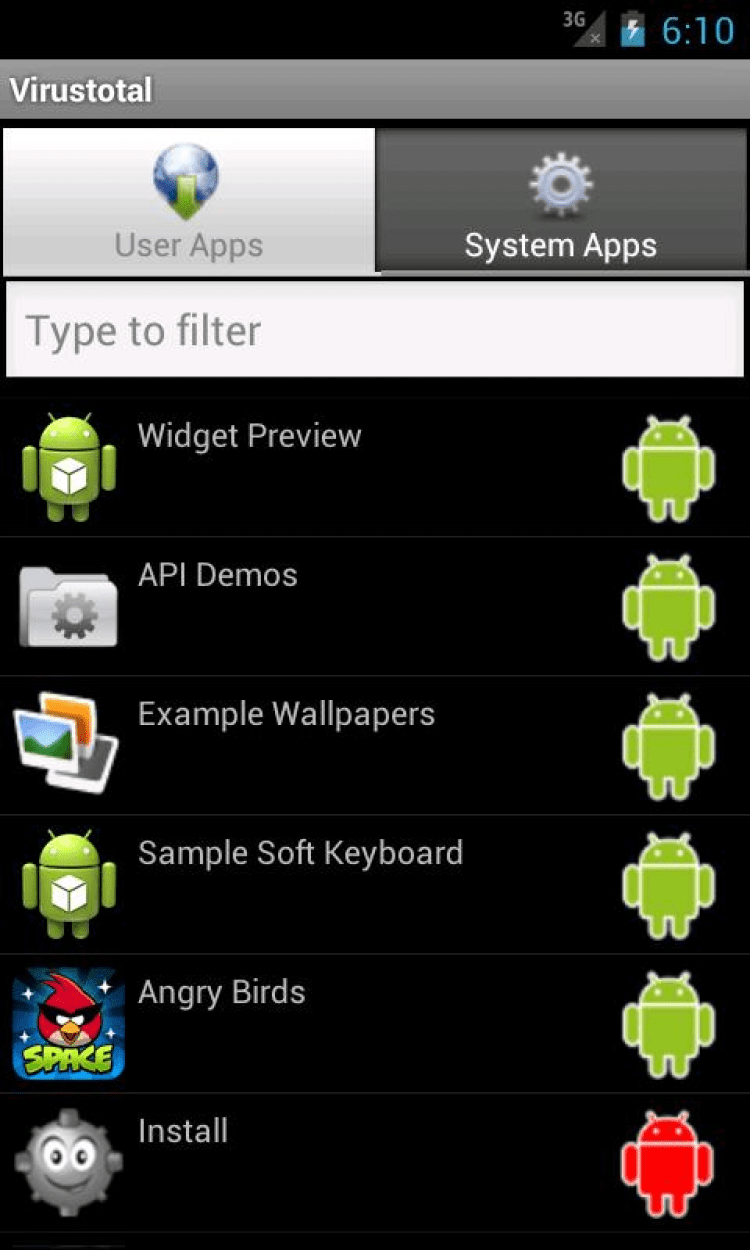This screenshot has width=750, height=1250.
Task: Focus the Type to filter field
Action: [x=374, y=330]
